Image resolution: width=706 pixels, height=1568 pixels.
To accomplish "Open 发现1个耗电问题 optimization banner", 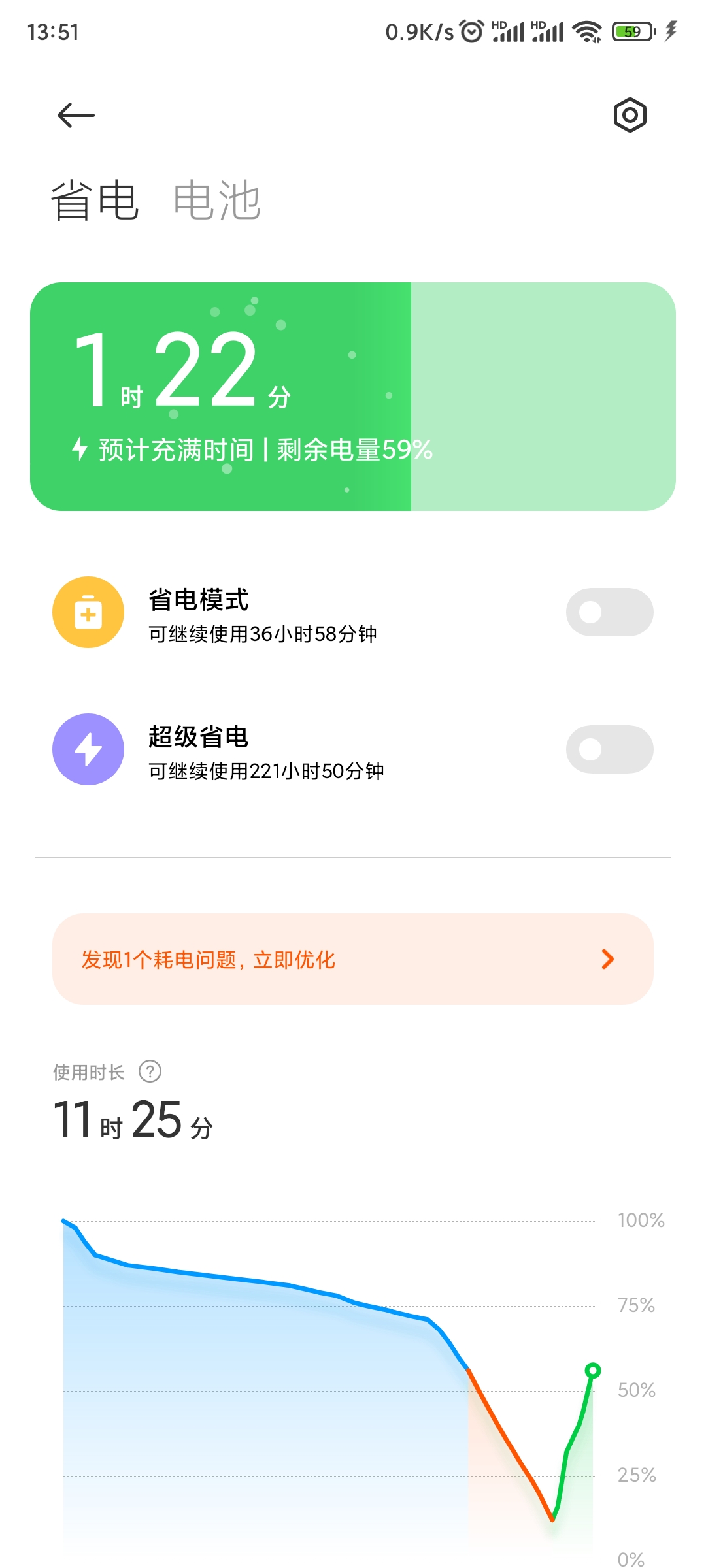I will pyautogui.click(x=353, y=959).
